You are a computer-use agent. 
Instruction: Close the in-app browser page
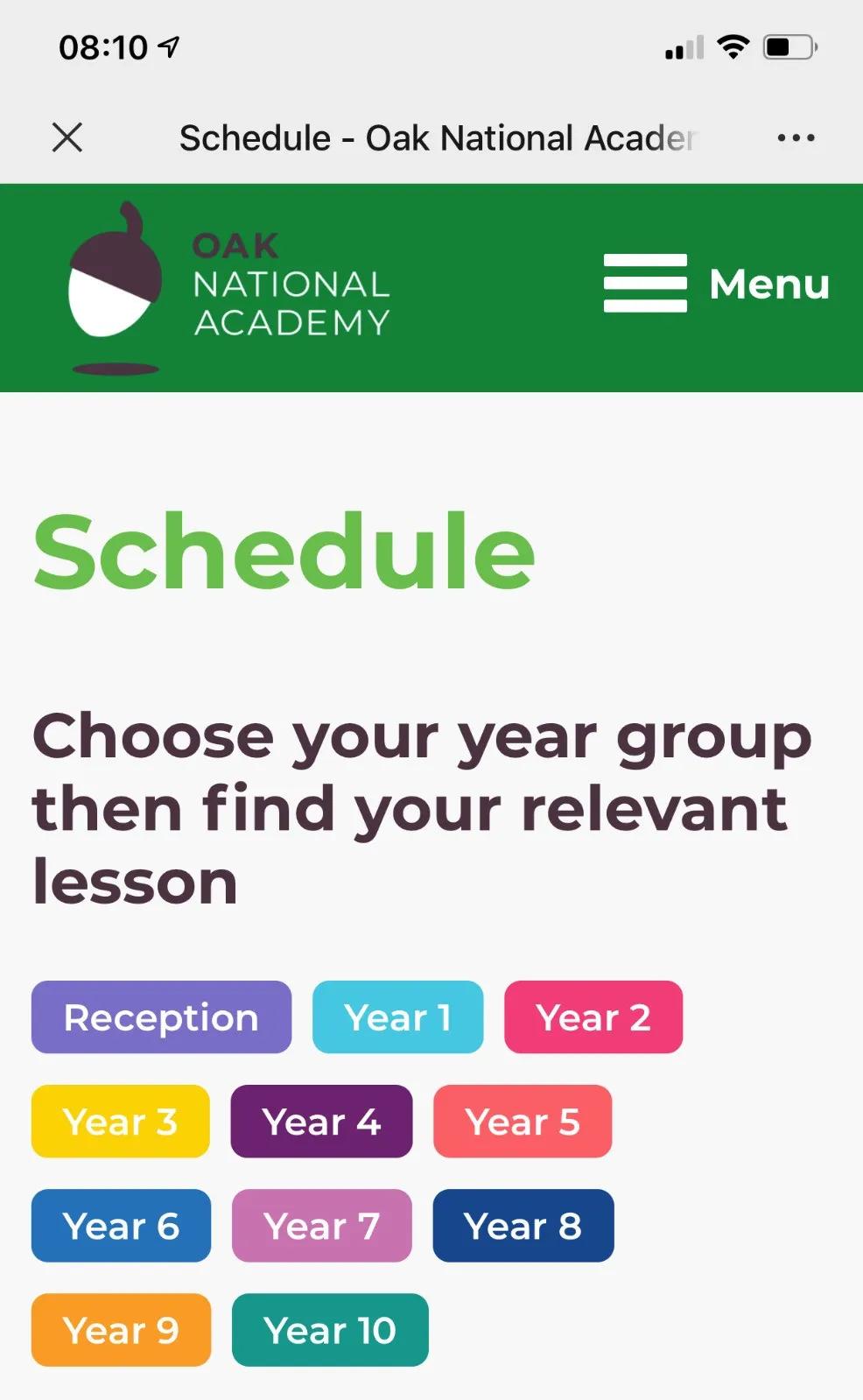[x=67, y=137]
